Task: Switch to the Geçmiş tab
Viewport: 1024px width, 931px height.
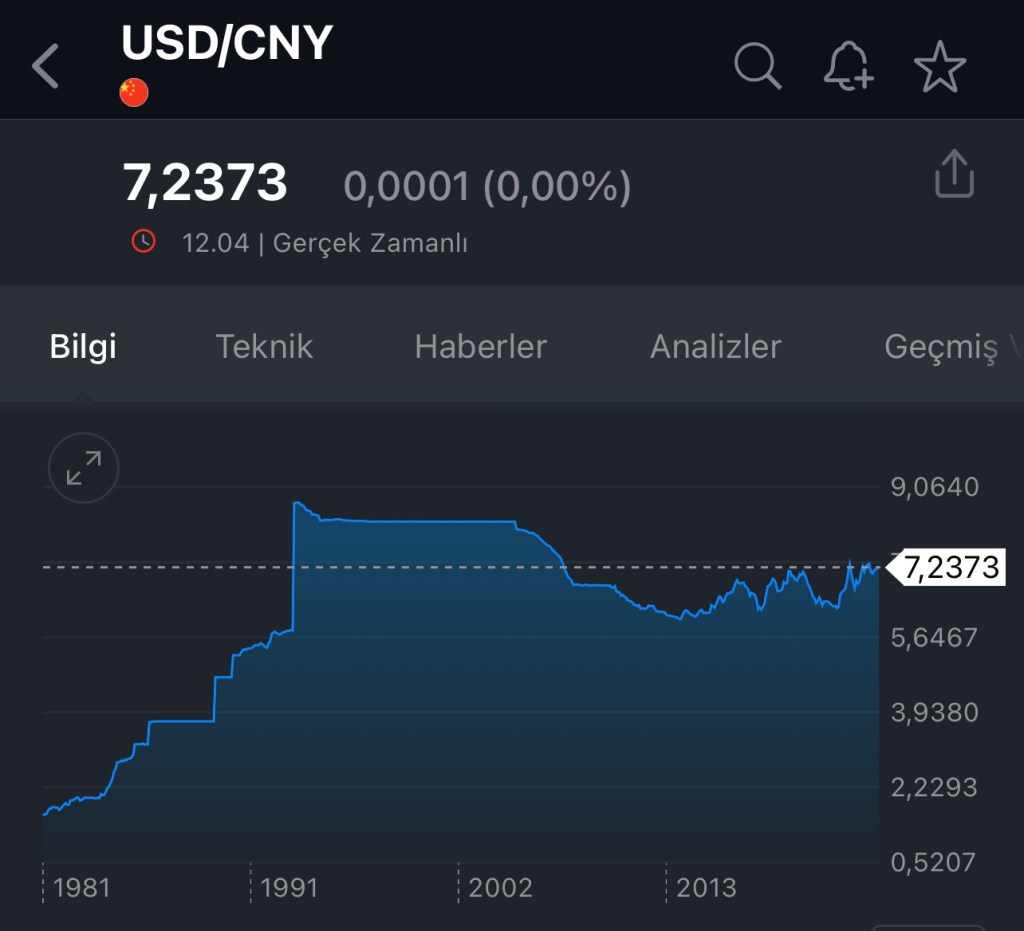Action: click(940, 347)
